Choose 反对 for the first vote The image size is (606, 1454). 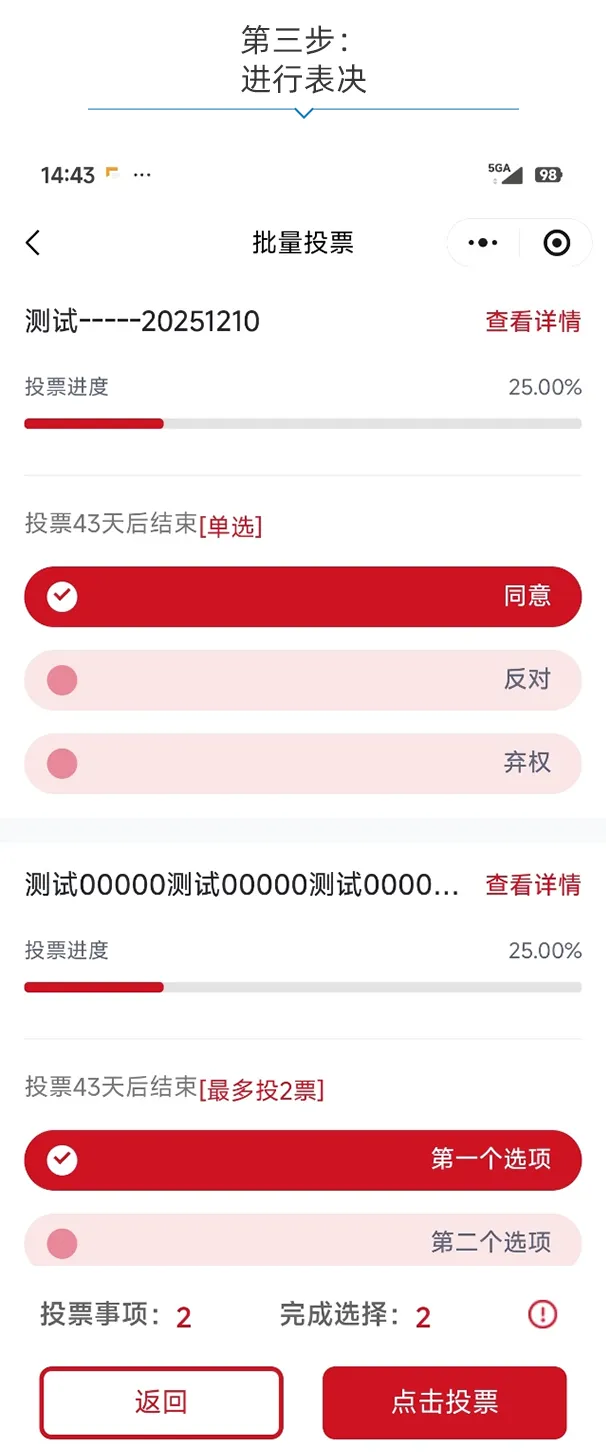(302, 680)
